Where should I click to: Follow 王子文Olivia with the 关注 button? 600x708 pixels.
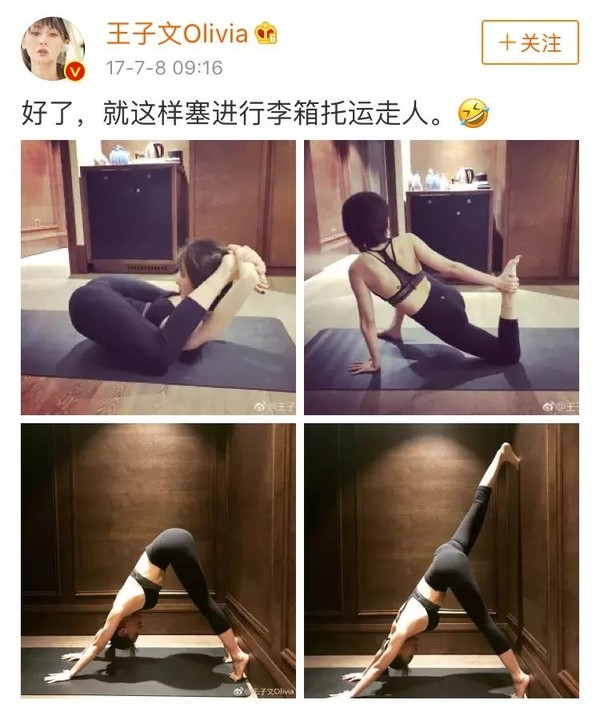(x=529, y=43)
